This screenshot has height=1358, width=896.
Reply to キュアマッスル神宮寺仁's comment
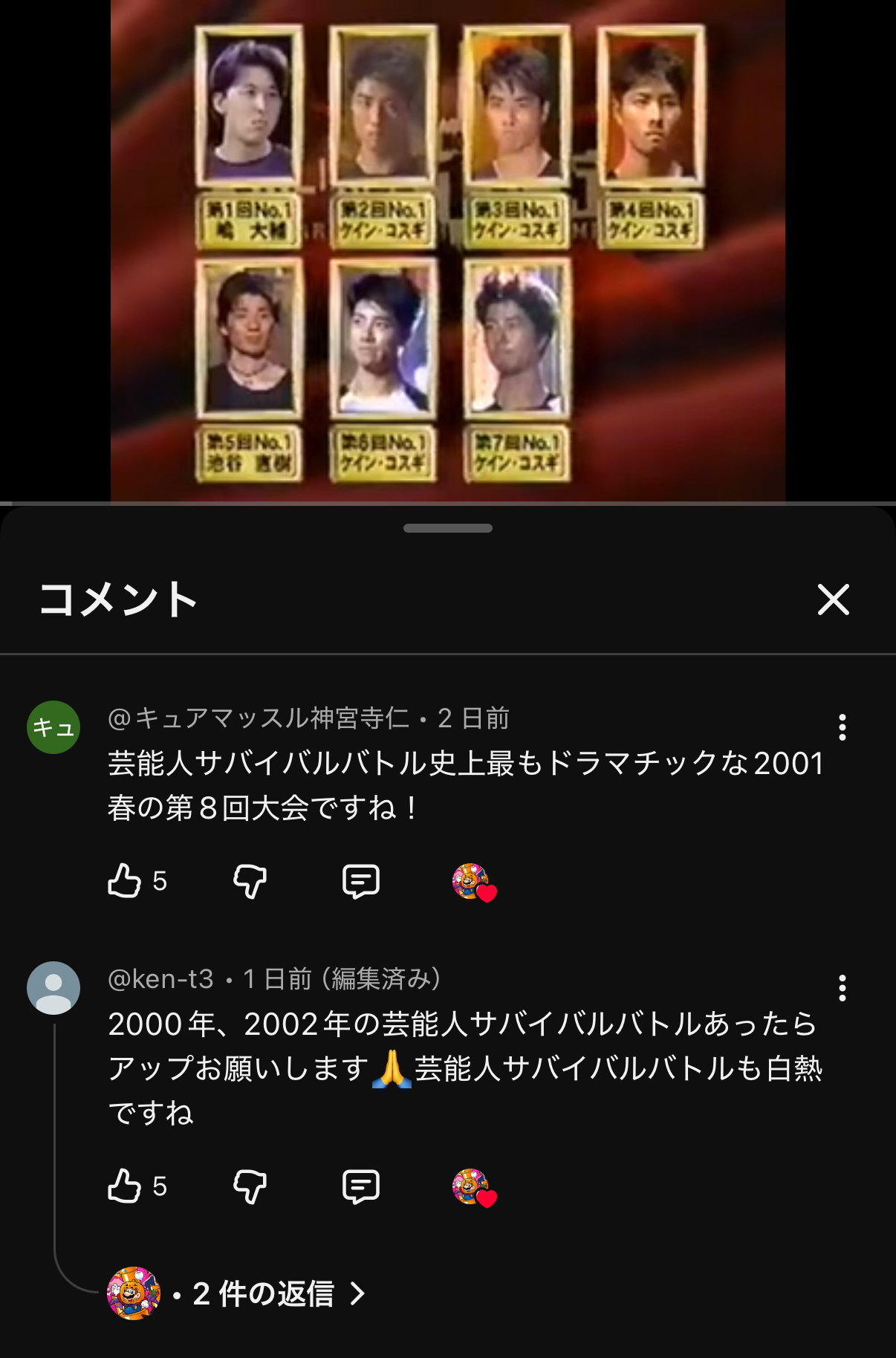361,881
